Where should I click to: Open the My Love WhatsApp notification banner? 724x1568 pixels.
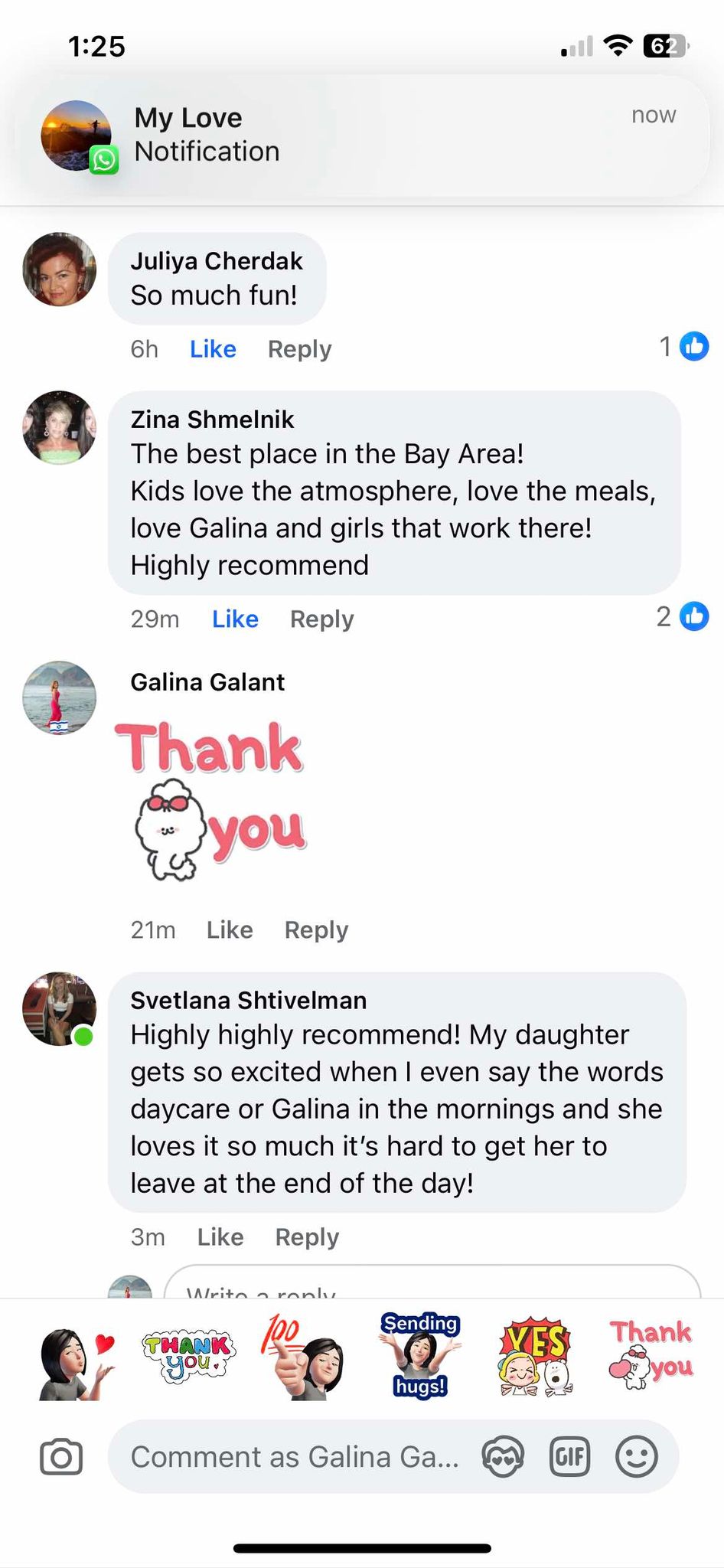[x=360, y=136]
